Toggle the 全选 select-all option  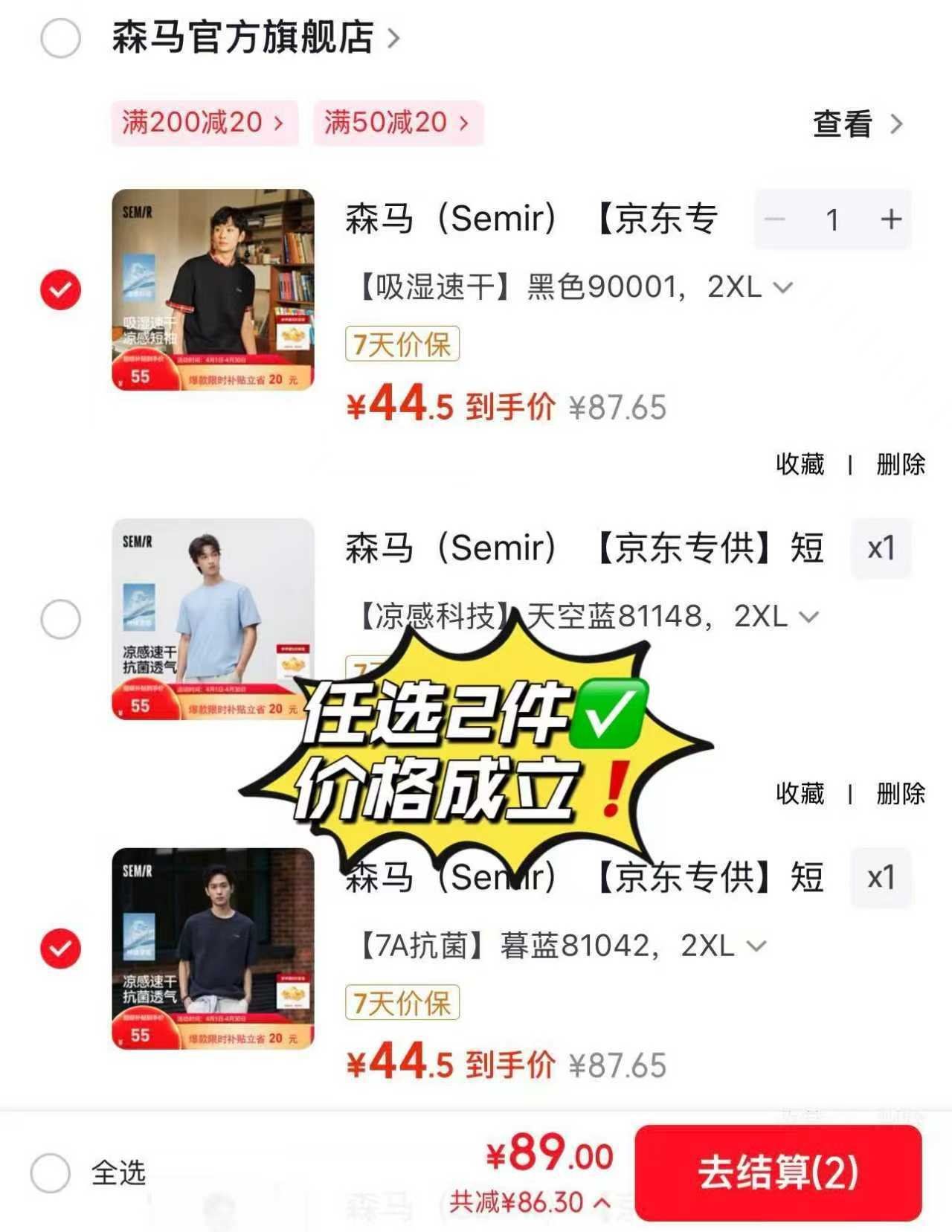(51, 1173)
